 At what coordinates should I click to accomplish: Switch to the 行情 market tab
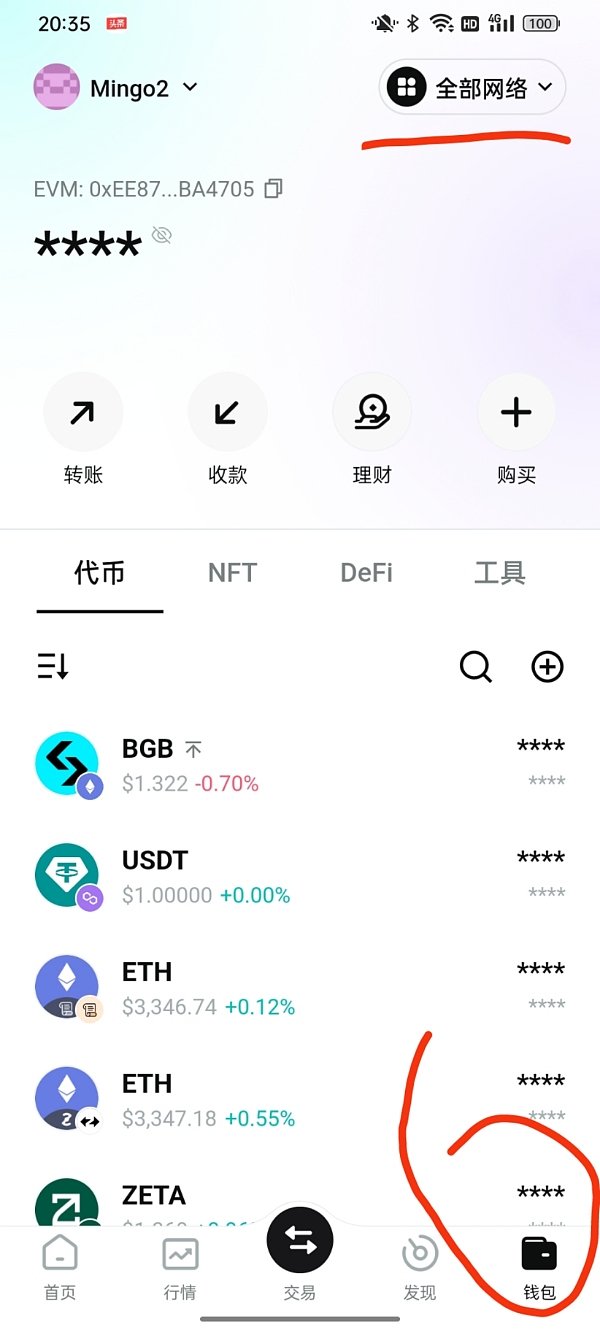[x=180, y=1267]
